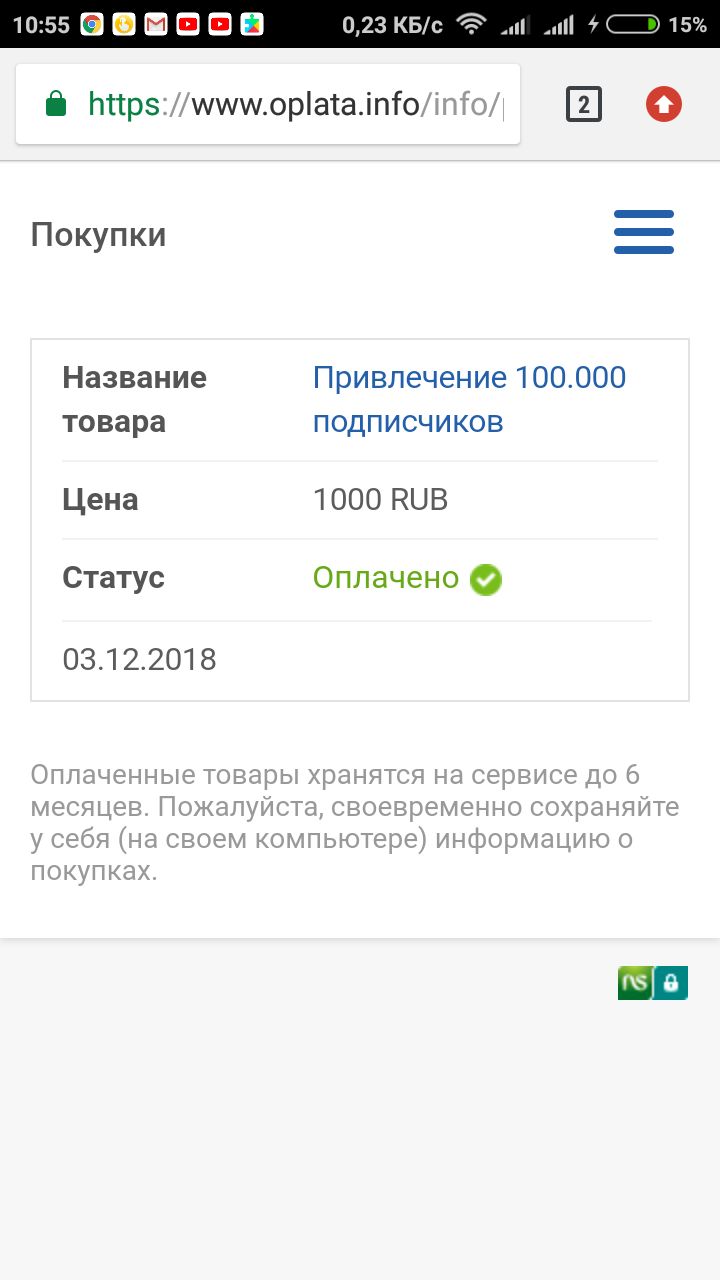Open the tab switcher showing 2 tabs
Viewport: 720px width, 1280px height.
584,104
